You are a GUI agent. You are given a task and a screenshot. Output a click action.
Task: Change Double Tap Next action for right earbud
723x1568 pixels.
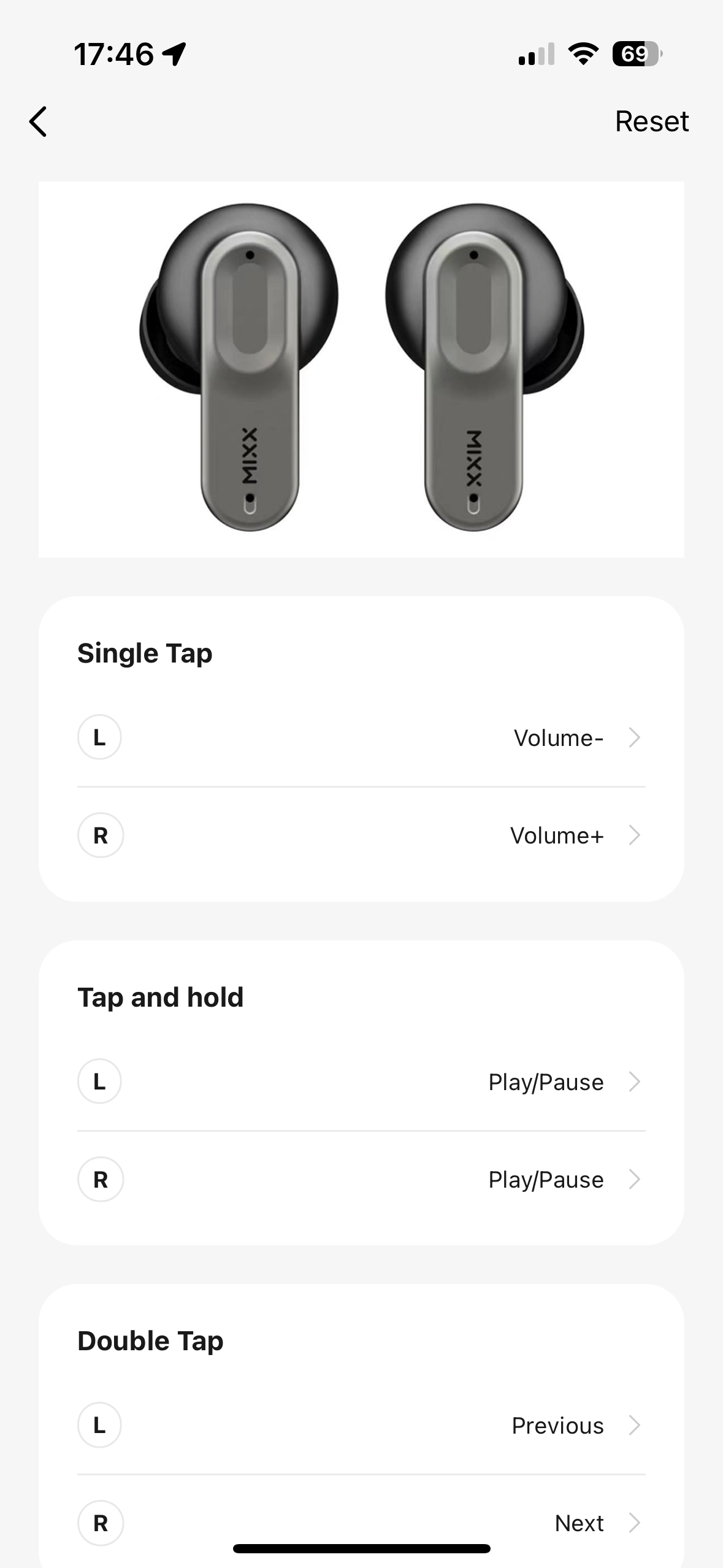[x=361, y=1523]
